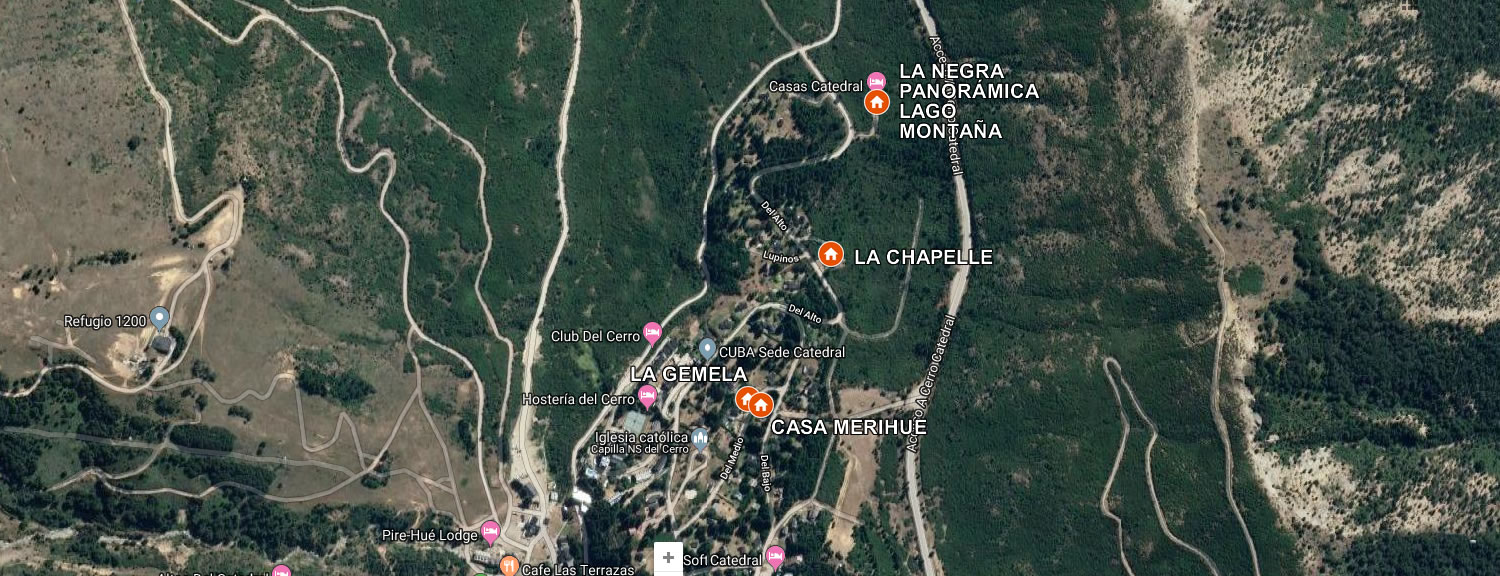Viewport: 1500px width, 576px height.
Task: Open the Soft Catedral lodging pin
Action: point(775,557)
